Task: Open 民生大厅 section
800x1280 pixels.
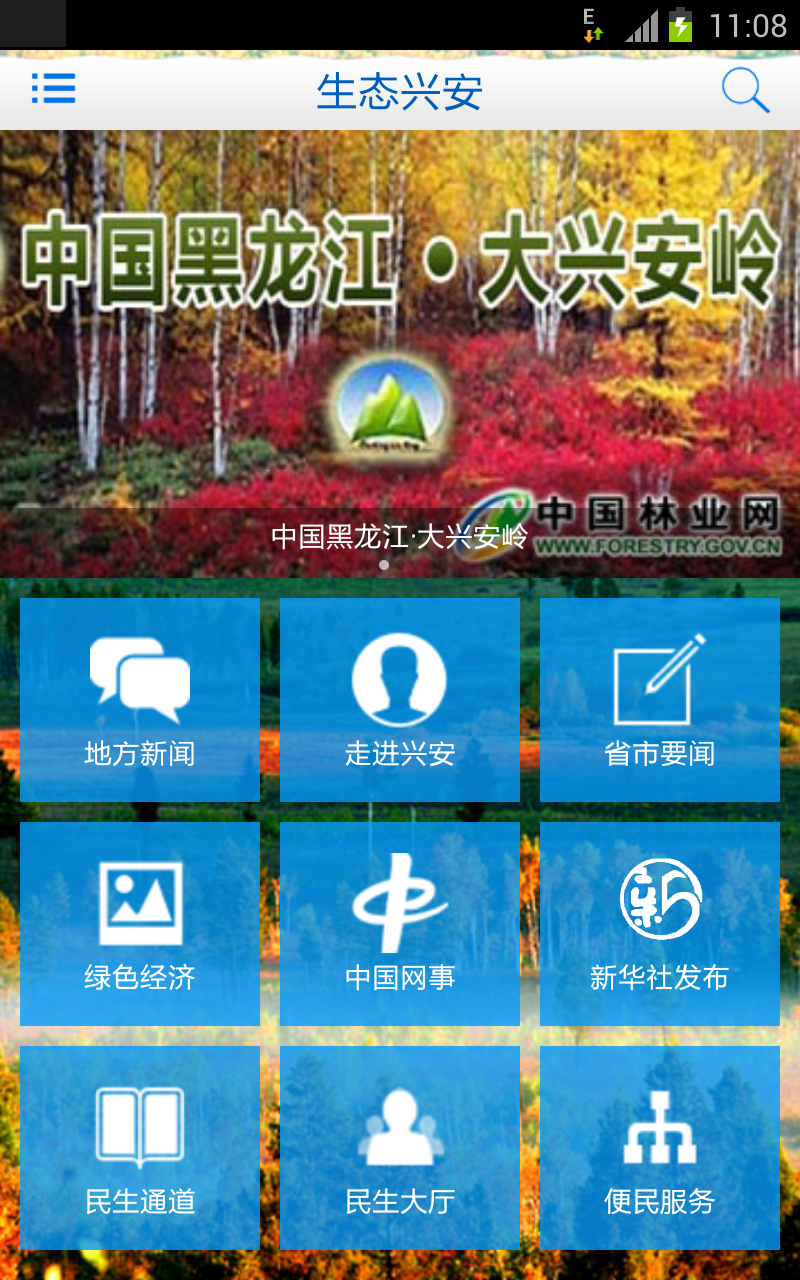Action: (400, 1148)
